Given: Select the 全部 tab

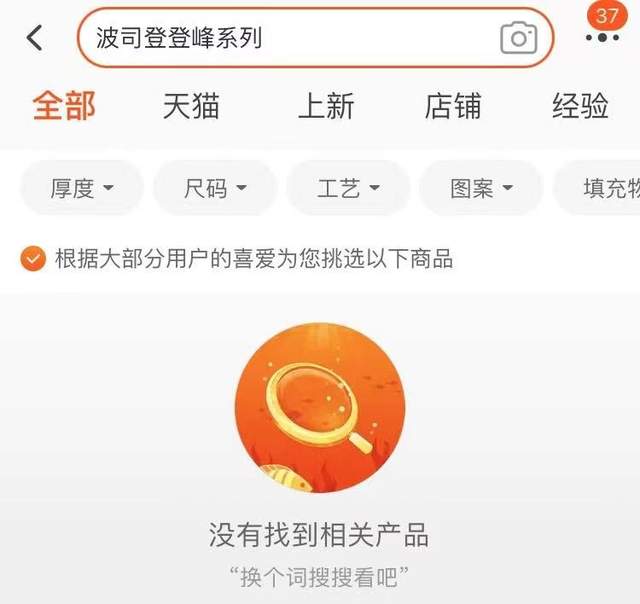Looking at the screenshot, I should tap(64, 106).
